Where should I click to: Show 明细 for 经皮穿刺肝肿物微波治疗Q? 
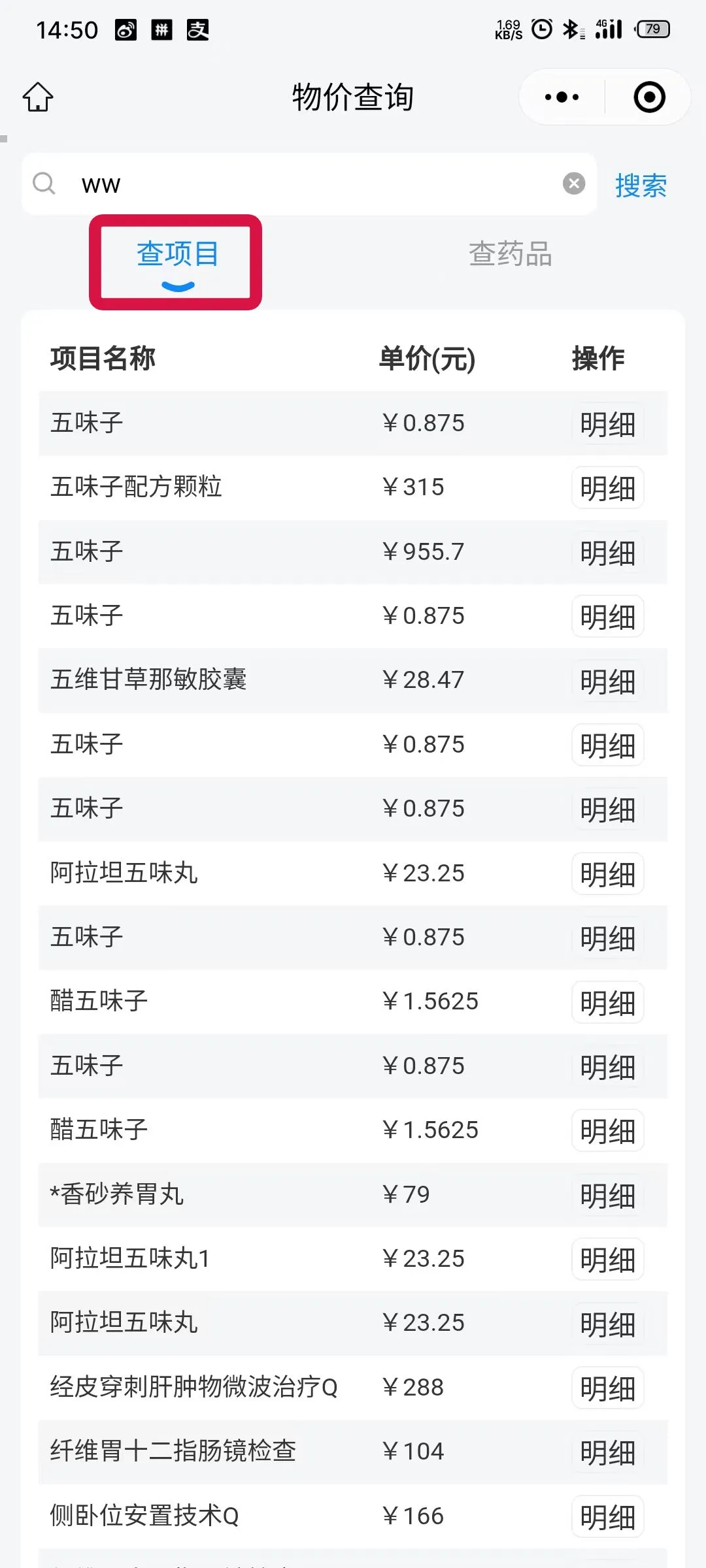[607, 1388]
